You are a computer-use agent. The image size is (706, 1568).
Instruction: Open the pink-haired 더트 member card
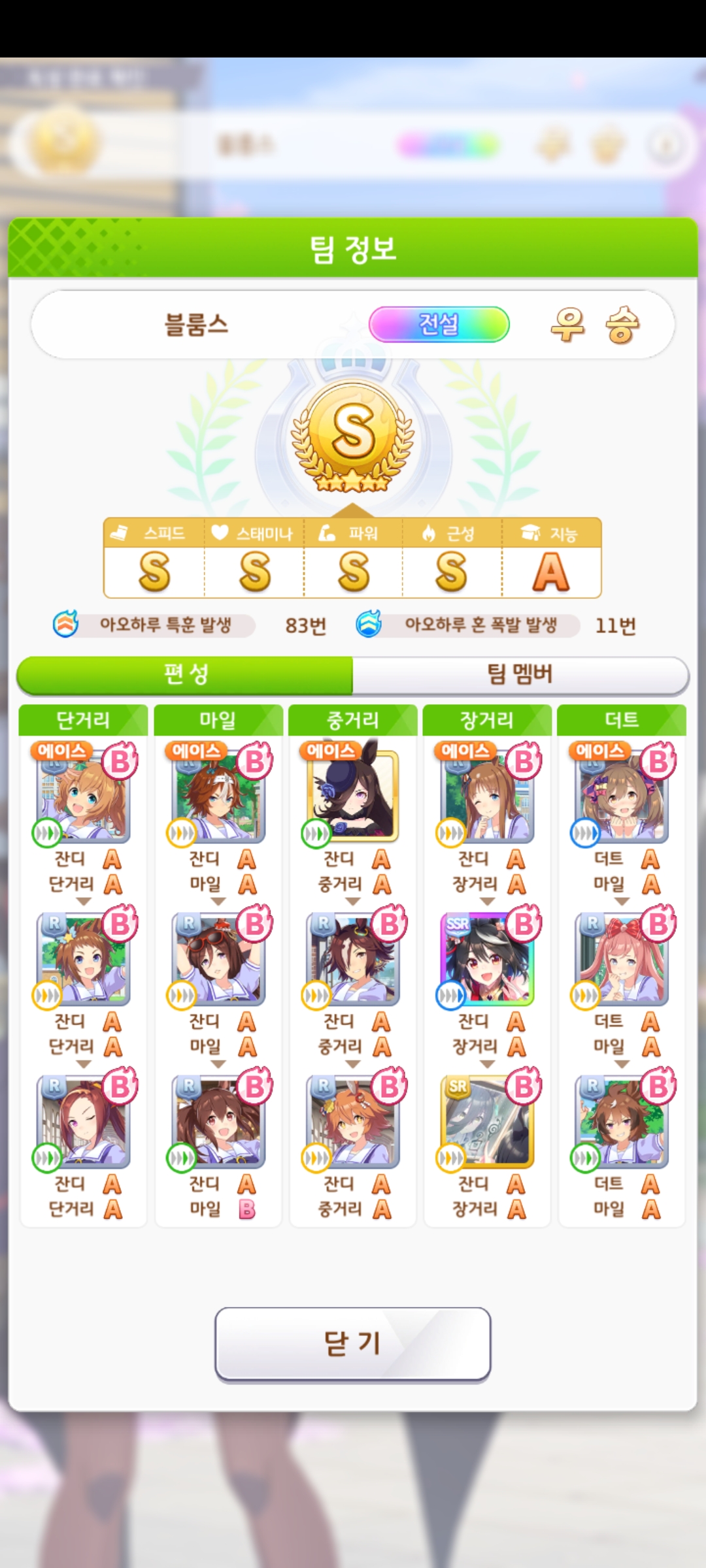pos(622,959)
